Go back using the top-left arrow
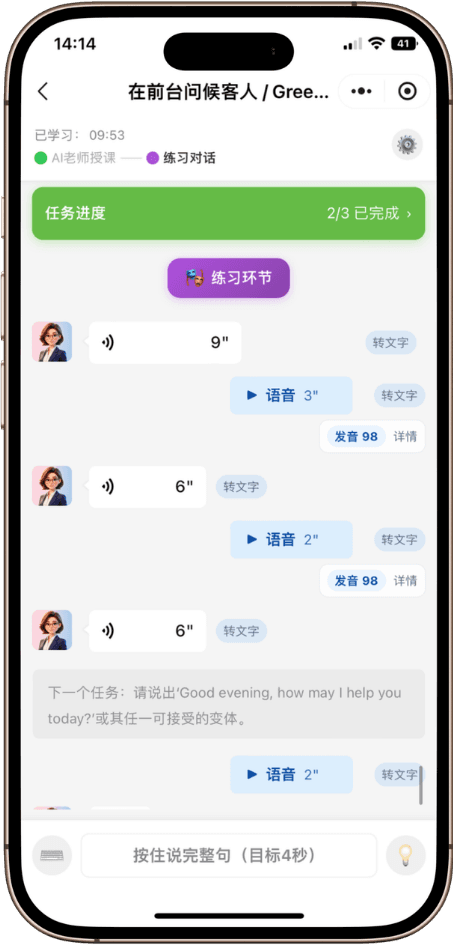The width and height of the screenshot is (453, 945). [43, 92]
